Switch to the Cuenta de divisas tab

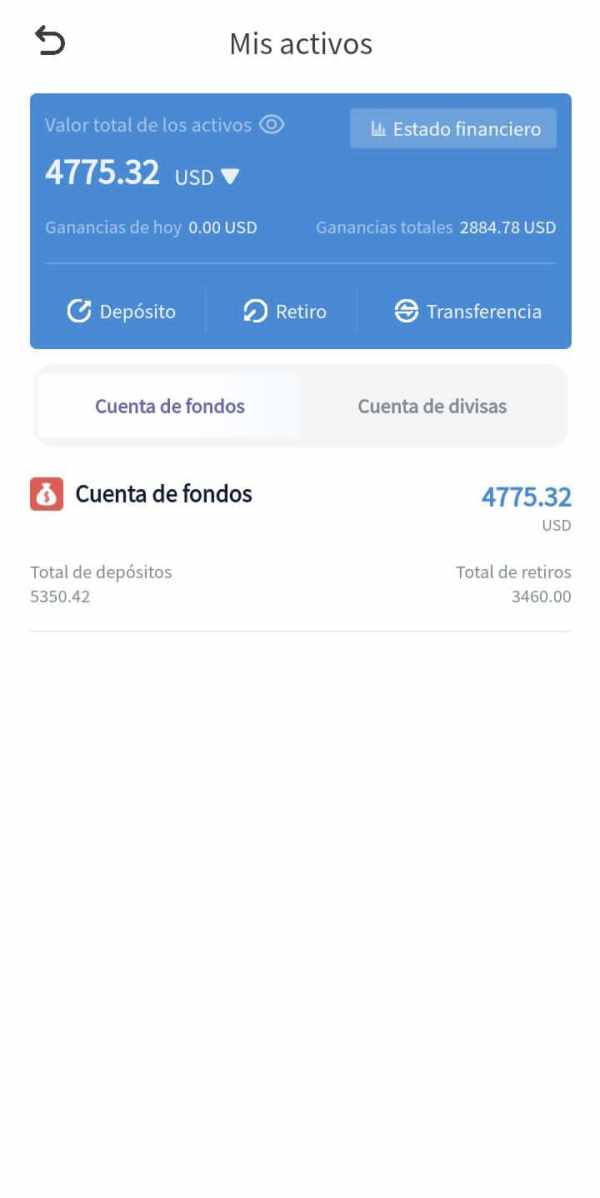pos(432,406)
